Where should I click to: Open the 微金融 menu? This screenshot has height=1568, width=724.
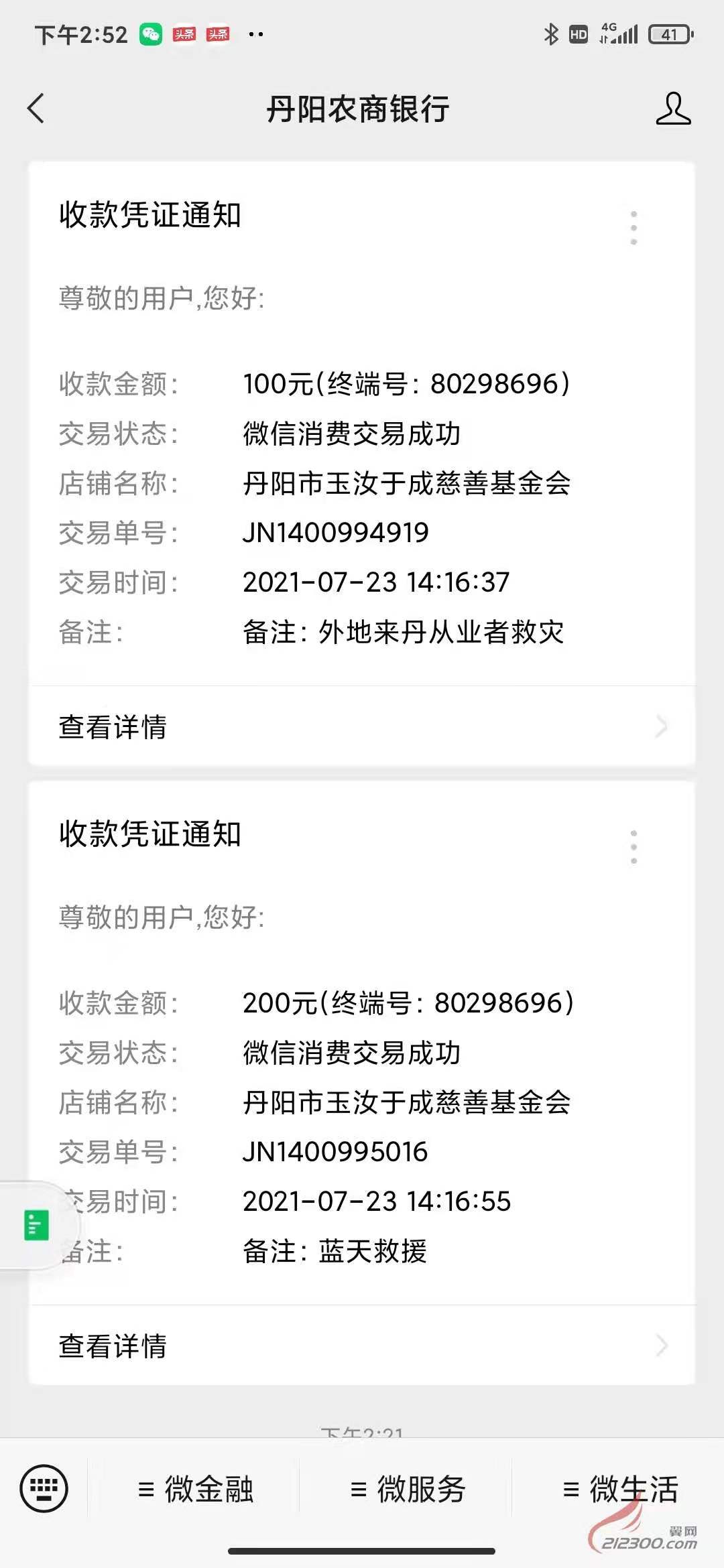click(194, 1489)
